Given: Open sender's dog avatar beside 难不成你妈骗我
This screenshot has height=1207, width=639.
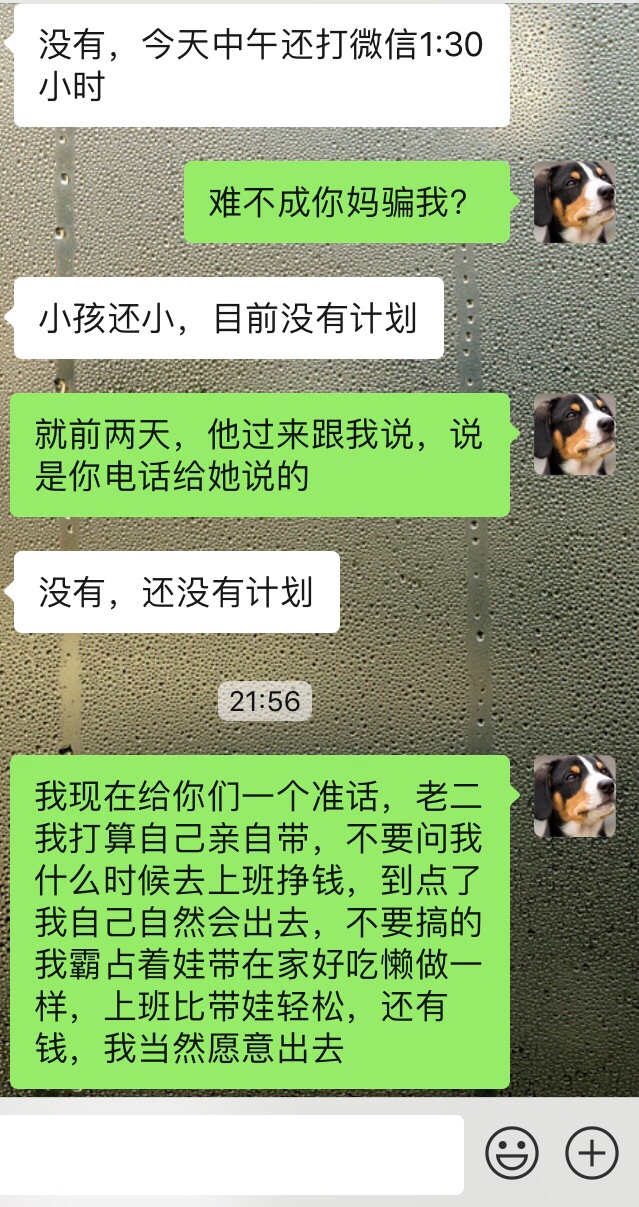Looking at the screenshot, I should click(x=574, y=201).
